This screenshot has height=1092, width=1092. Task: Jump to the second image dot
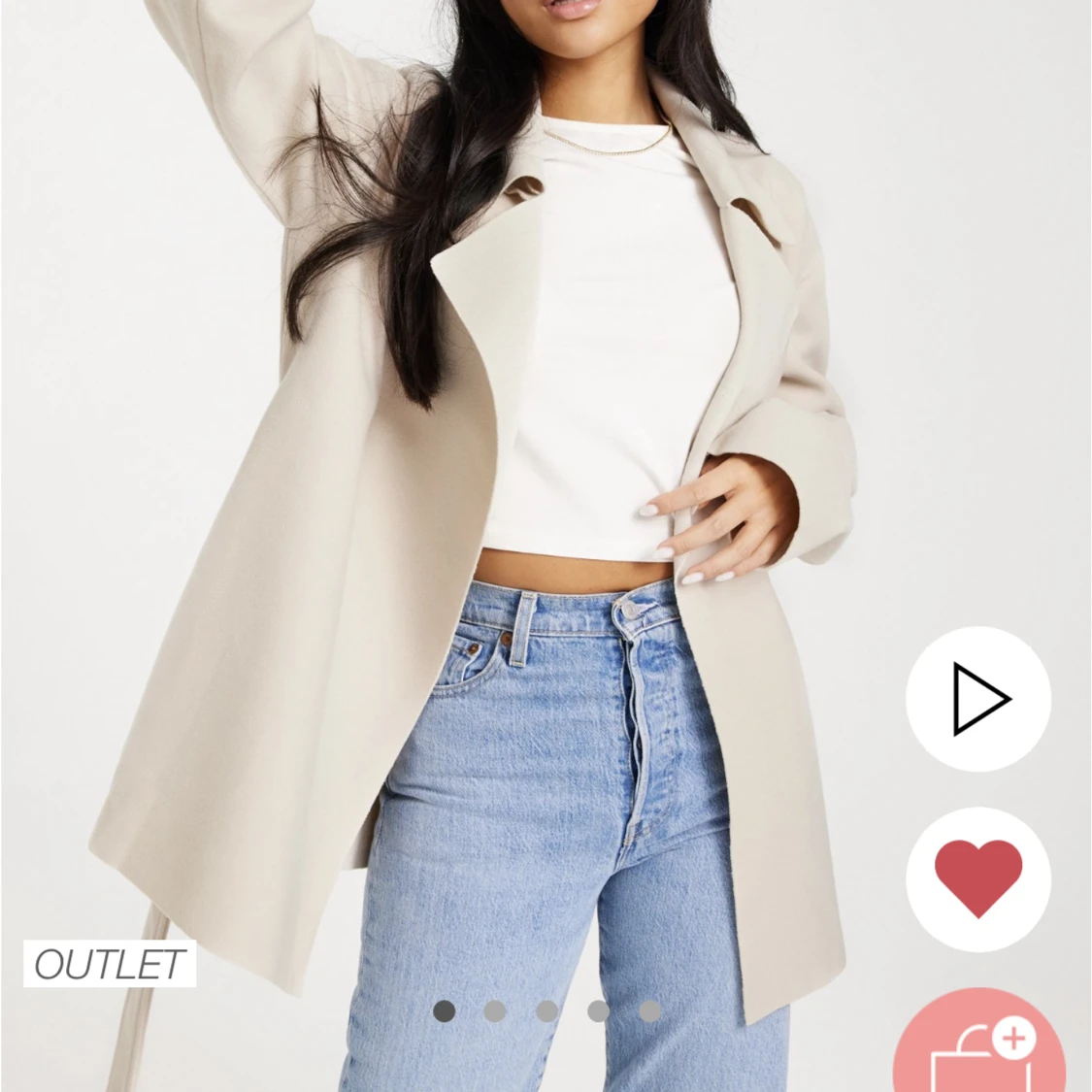tap(495, 1011)
